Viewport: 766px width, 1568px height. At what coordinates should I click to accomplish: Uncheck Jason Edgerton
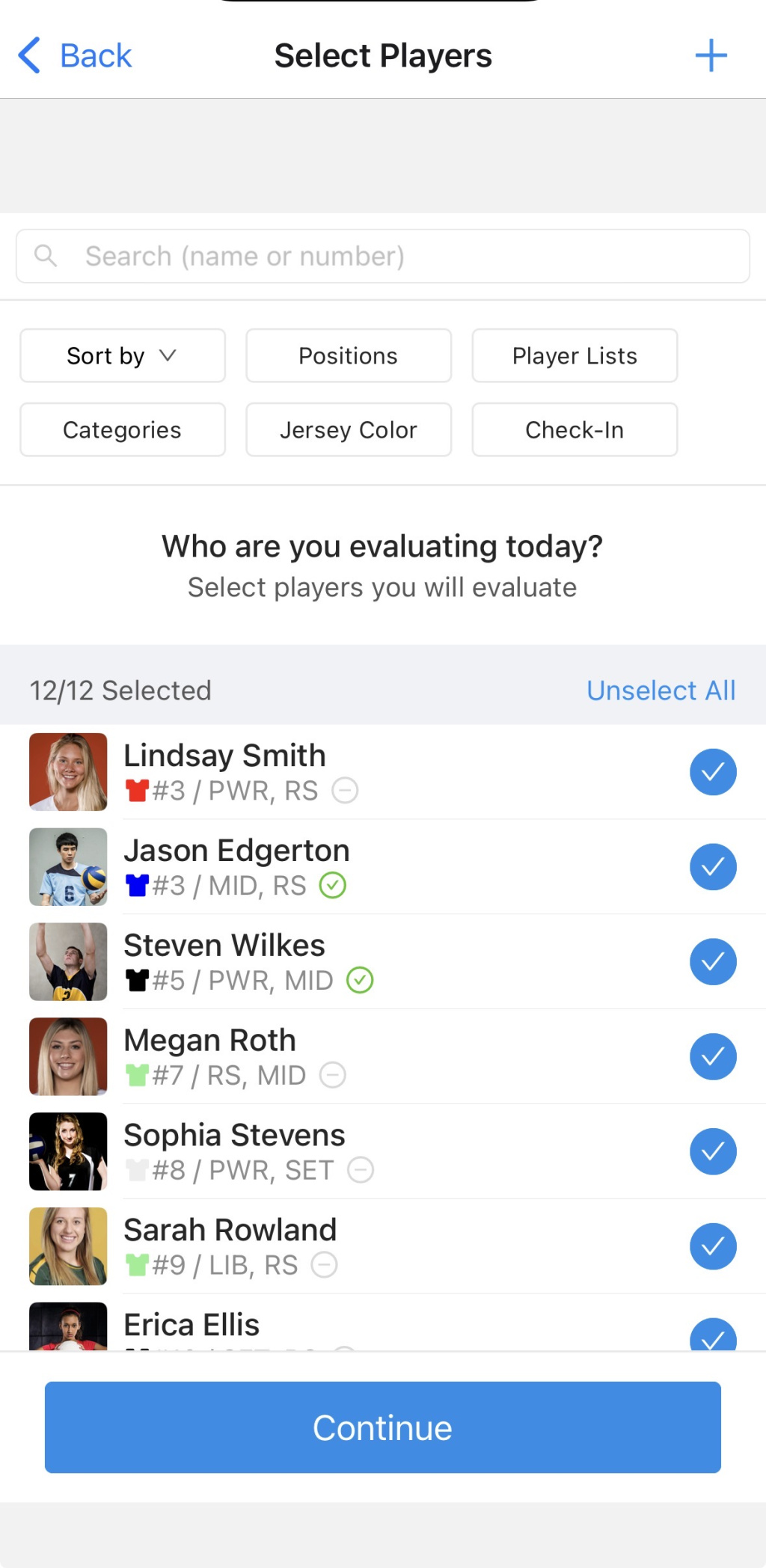(x=712, y=867)
